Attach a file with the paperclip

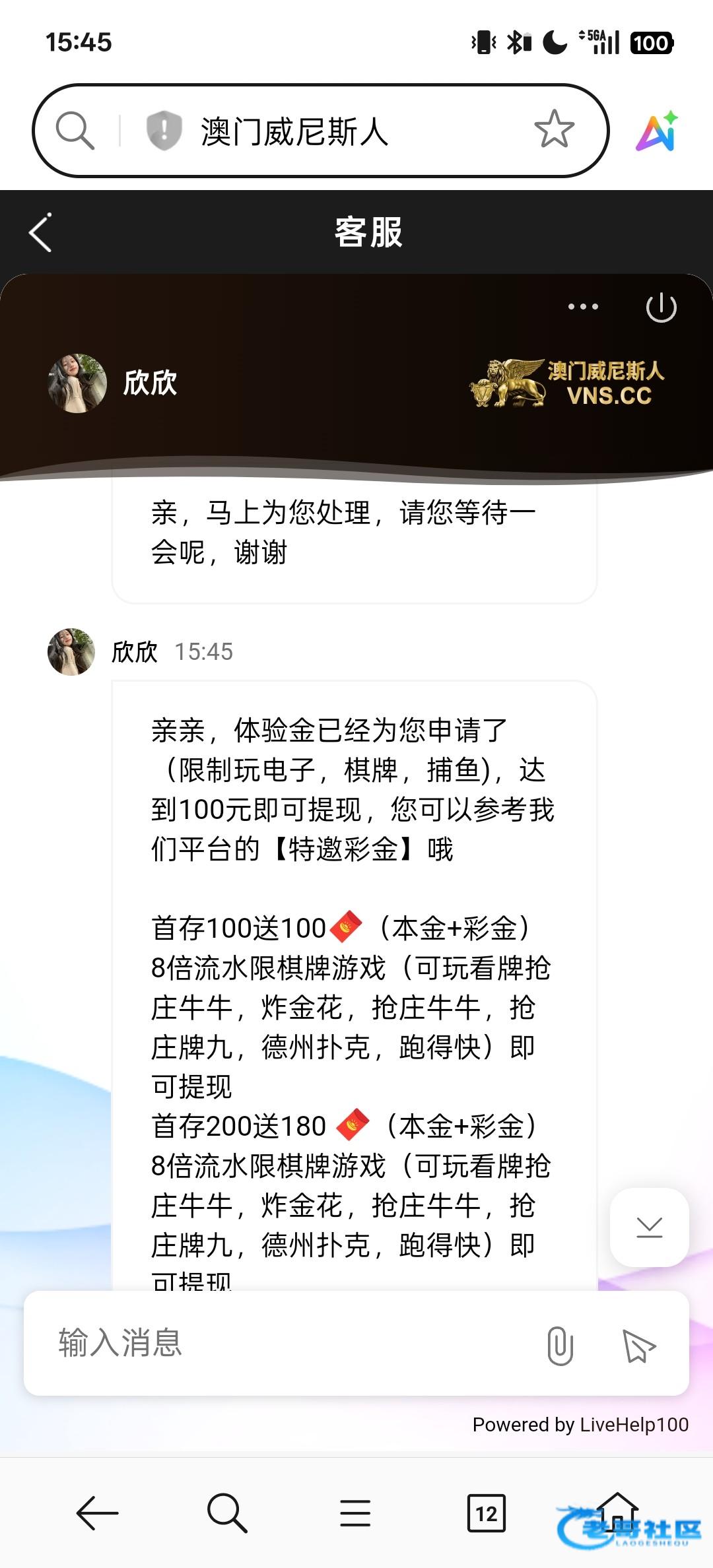pos(559,1346)
